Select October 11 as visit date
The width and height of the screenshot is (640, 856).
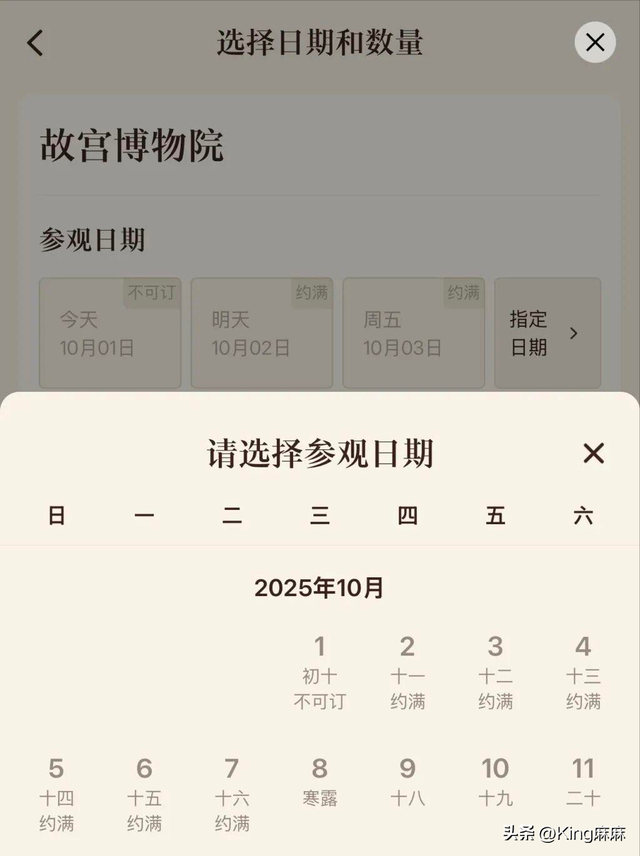(583, 782)
